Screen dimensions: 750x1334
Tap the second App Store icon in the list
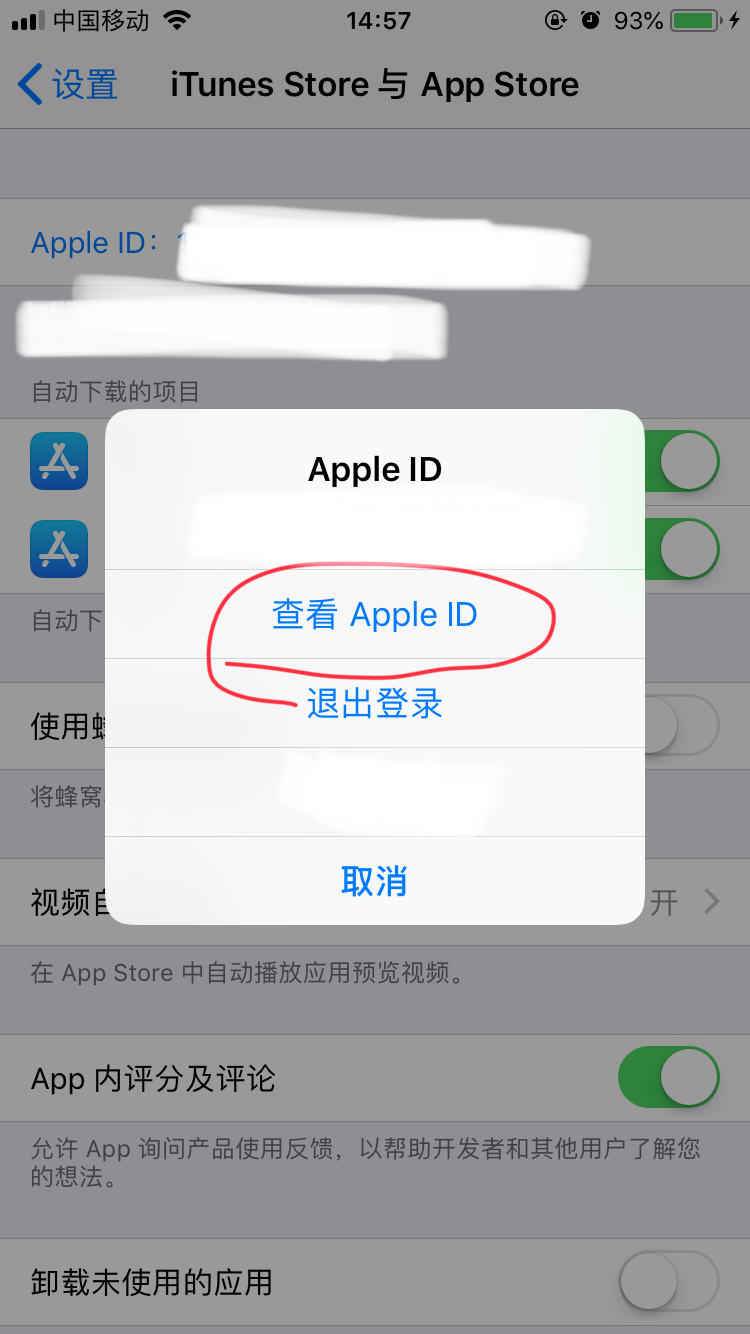pos(58,549)
